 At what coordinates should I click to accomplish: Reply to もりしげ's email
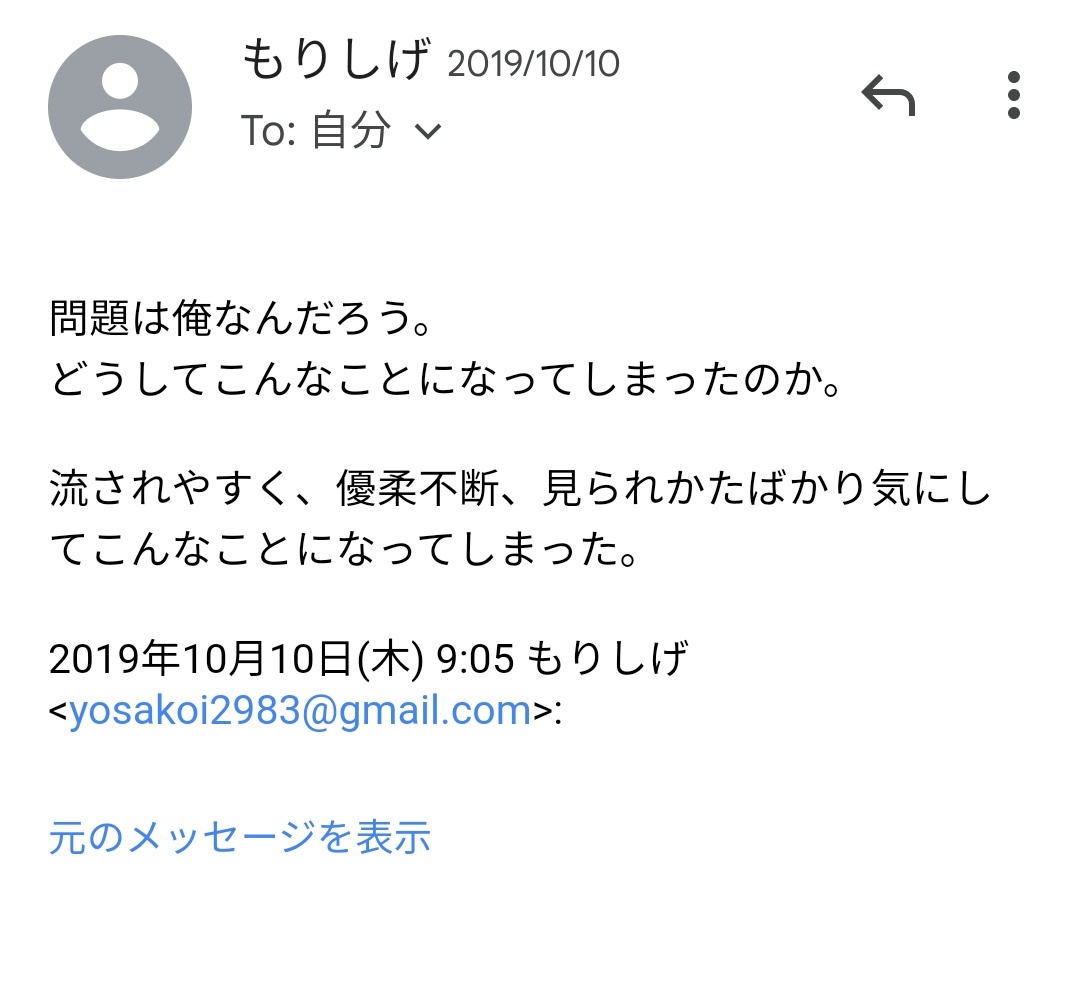[x=888, y=95]
